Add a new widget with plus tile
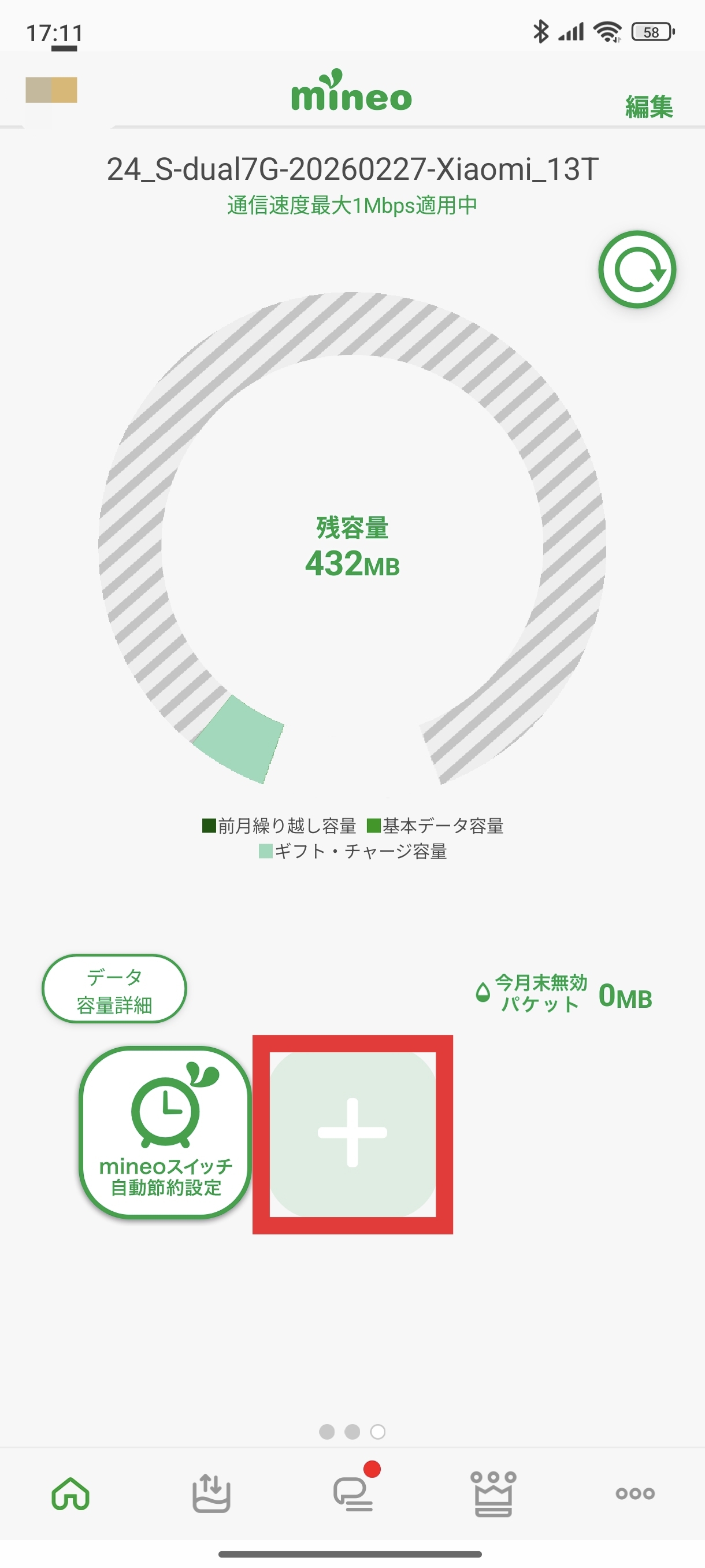705x1568 pixels. pyautogui.click(x=353, y=1134)
